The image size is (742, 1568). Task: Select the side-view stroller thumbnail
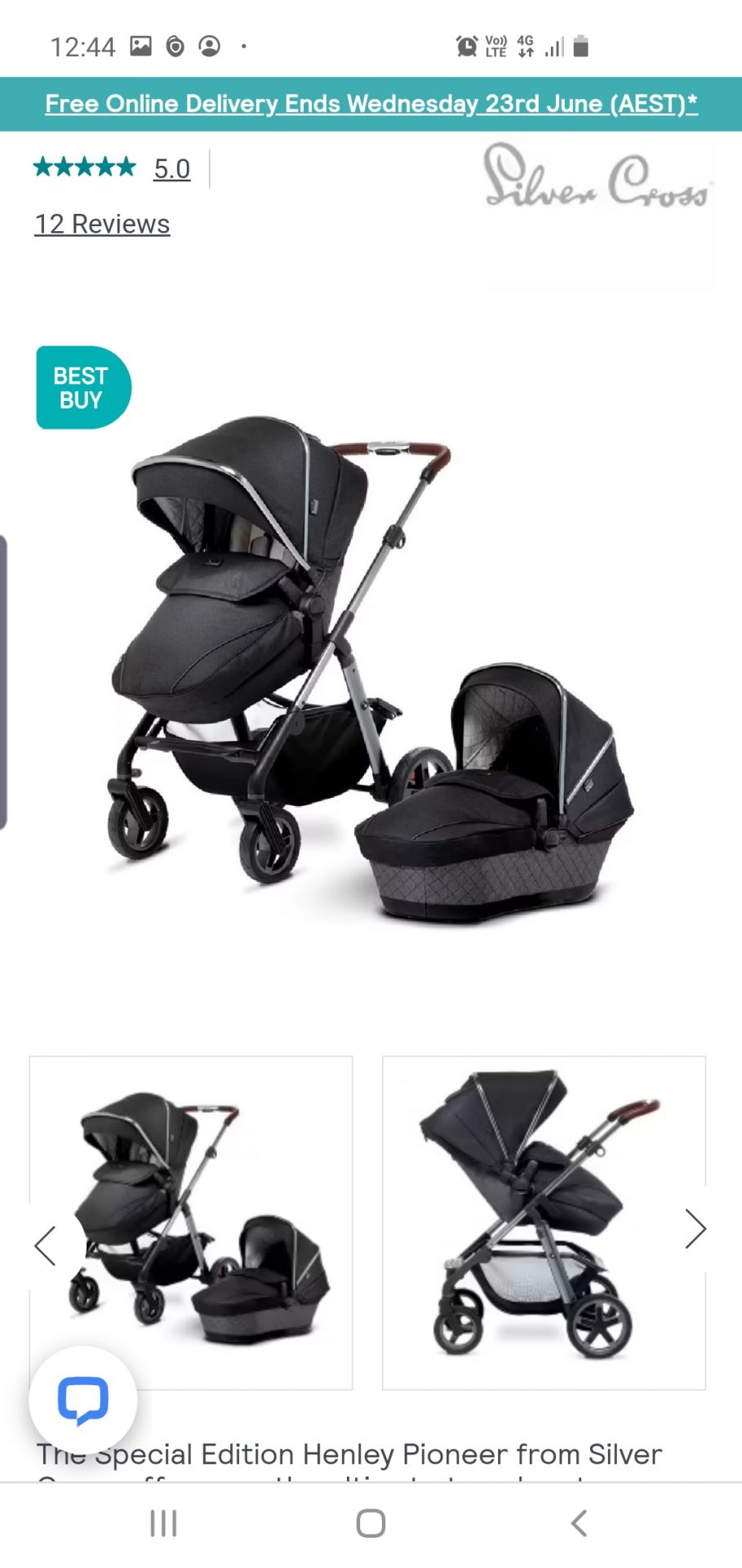(x=544, y=1222)
